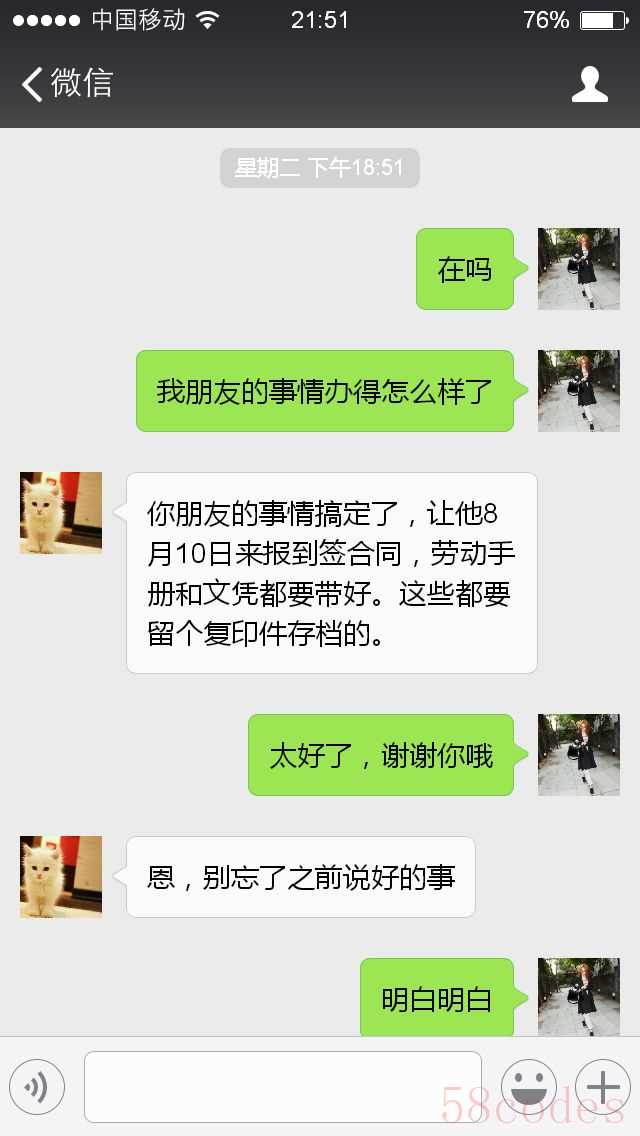Open the contact profile icon
The height and width of the screenshot is (1136, 640).
pos(590,85)
